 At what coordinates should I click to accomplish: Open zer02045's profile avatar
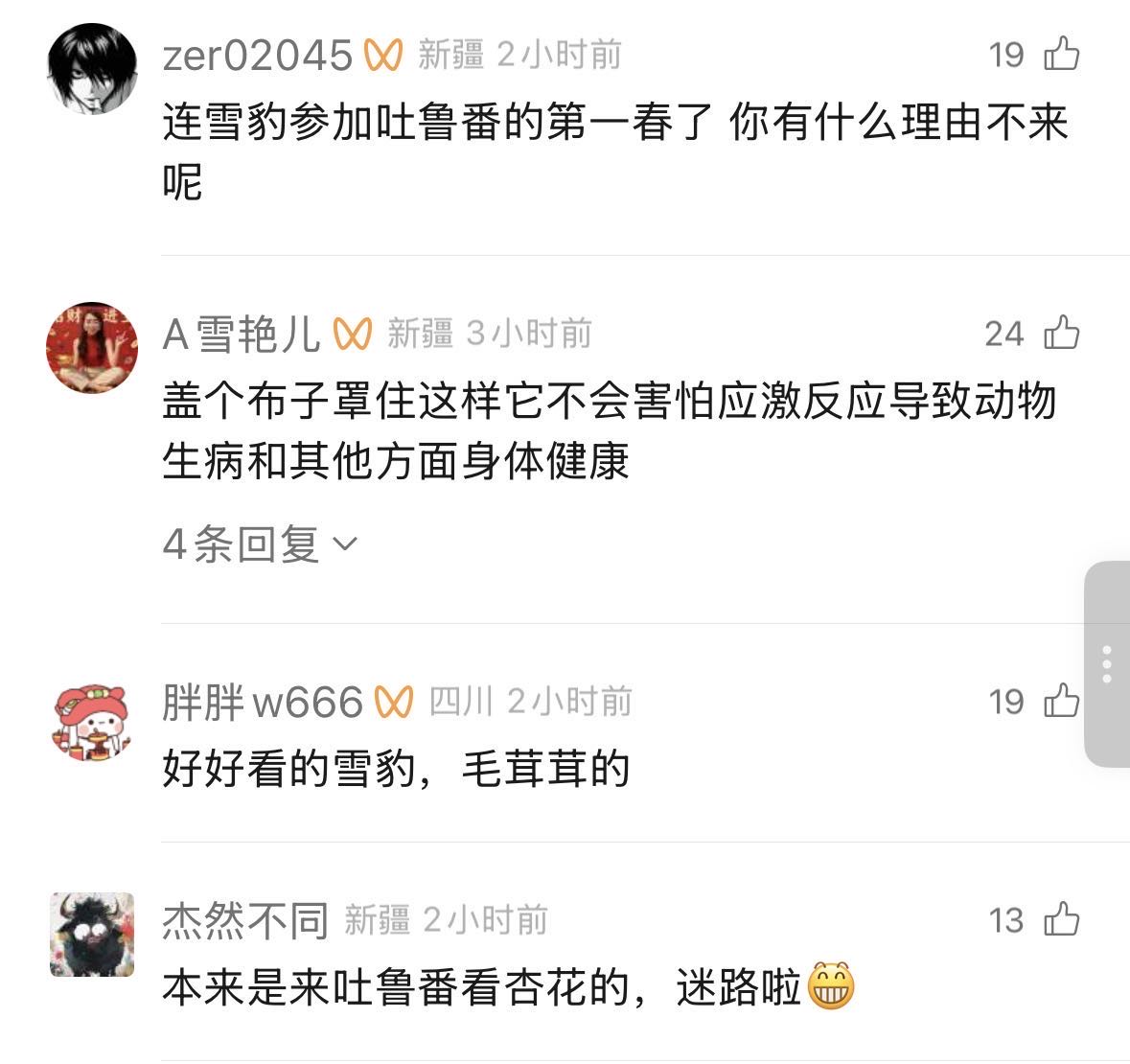(x=92, y=68)
